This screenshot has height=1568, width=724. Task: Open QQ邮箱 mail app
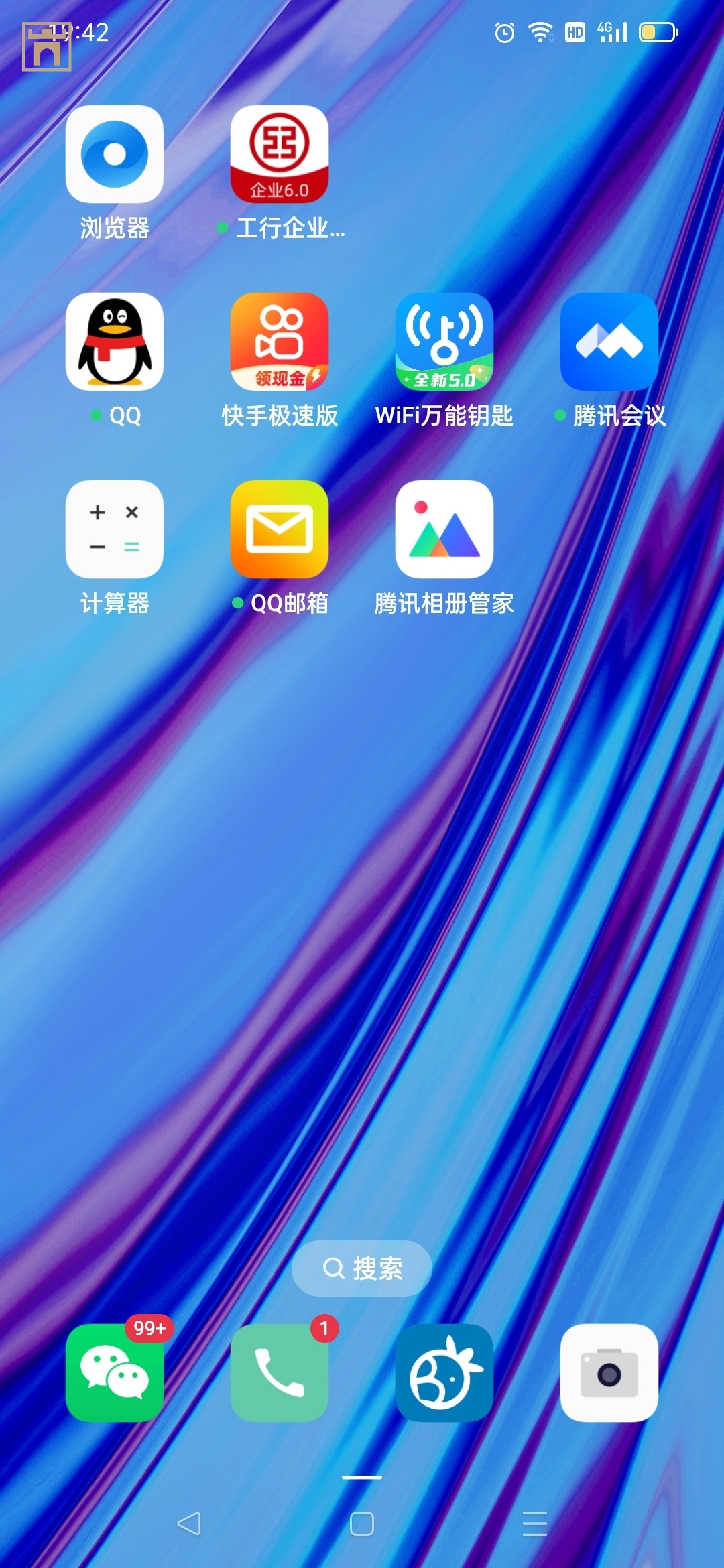(x=280, y=529)
